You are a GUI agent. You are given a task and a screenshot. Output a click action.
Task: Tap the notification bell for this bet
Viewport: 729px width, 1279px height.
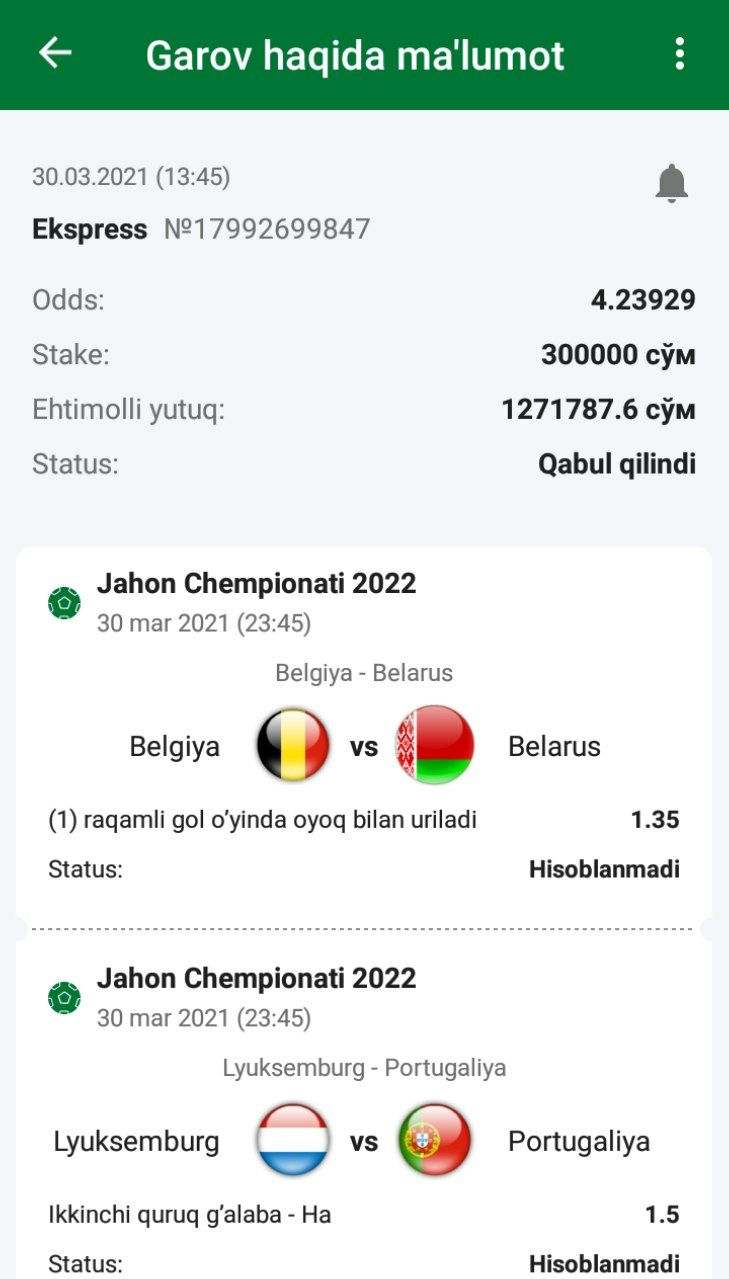coord(672,184)
